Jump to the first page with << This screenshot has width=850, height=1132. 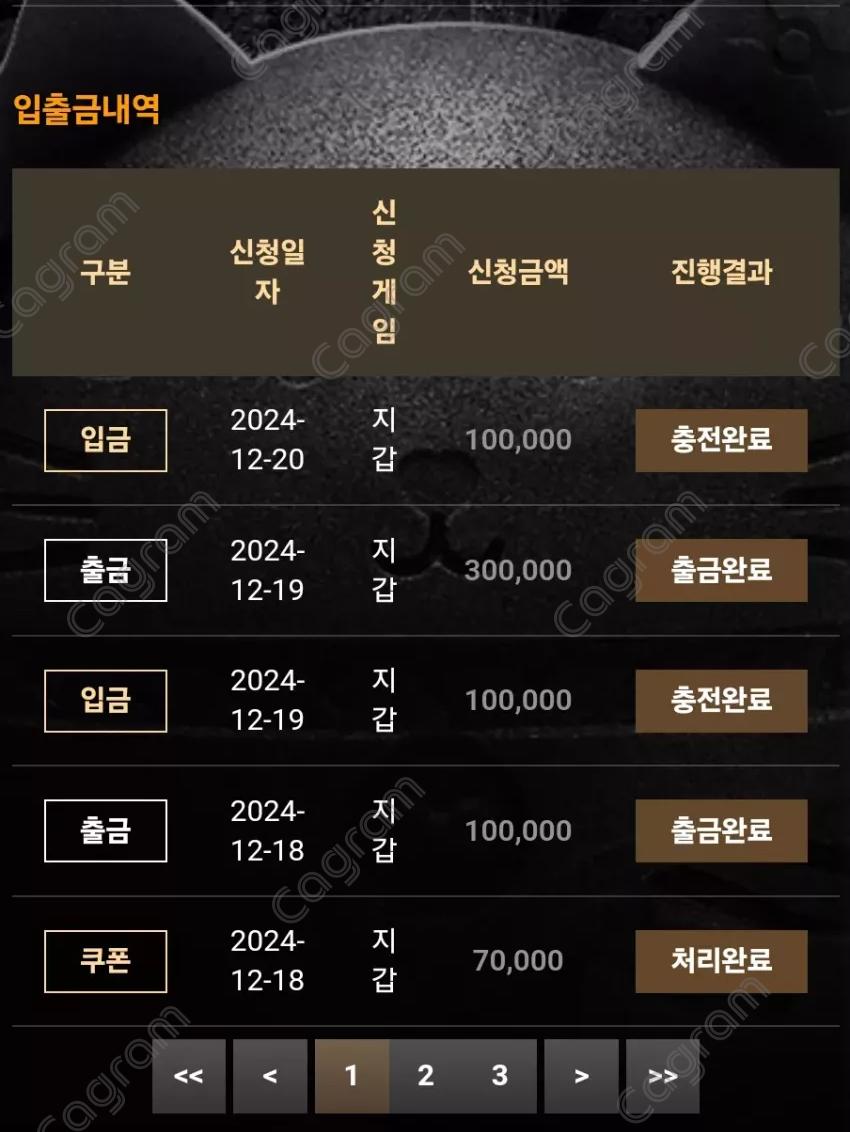[x=189, y=1076]
